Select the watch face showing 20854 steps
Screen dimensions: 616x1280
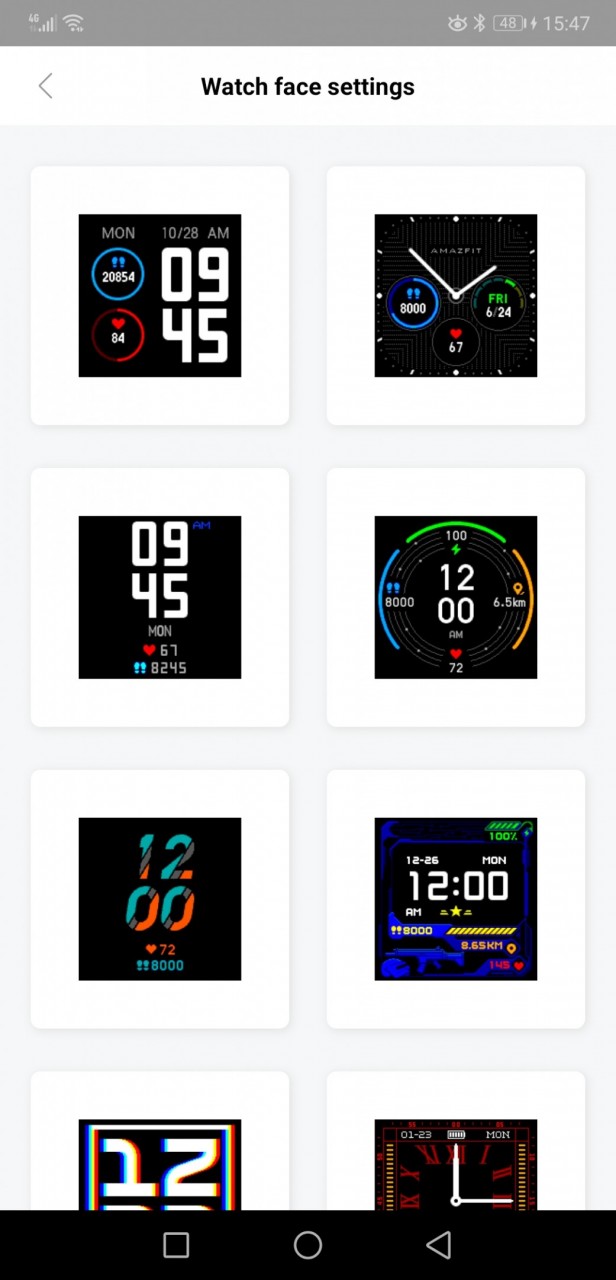160,296
